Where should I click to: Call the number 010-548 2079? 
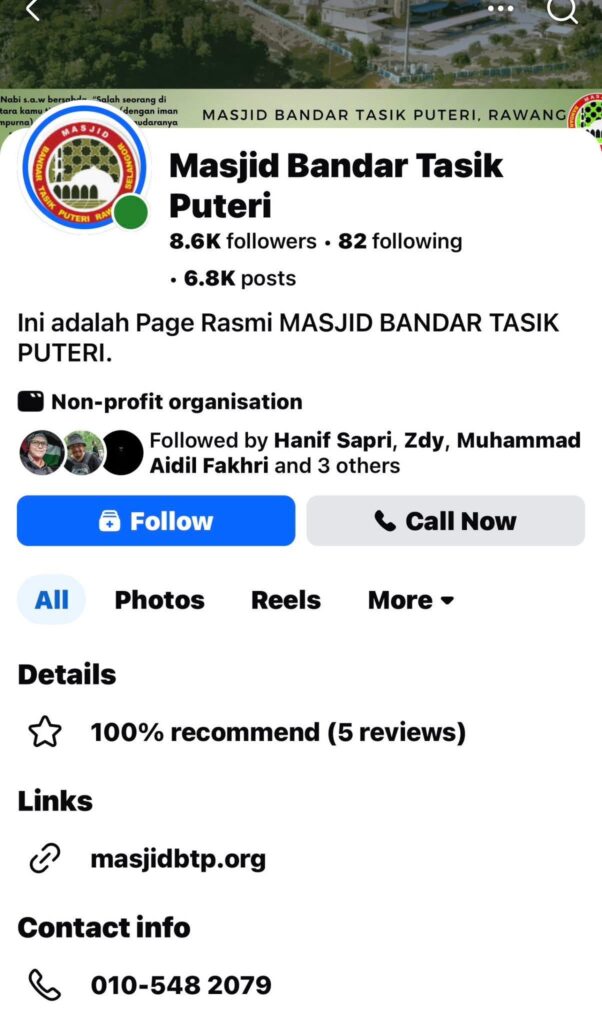(x=181, y=985)
